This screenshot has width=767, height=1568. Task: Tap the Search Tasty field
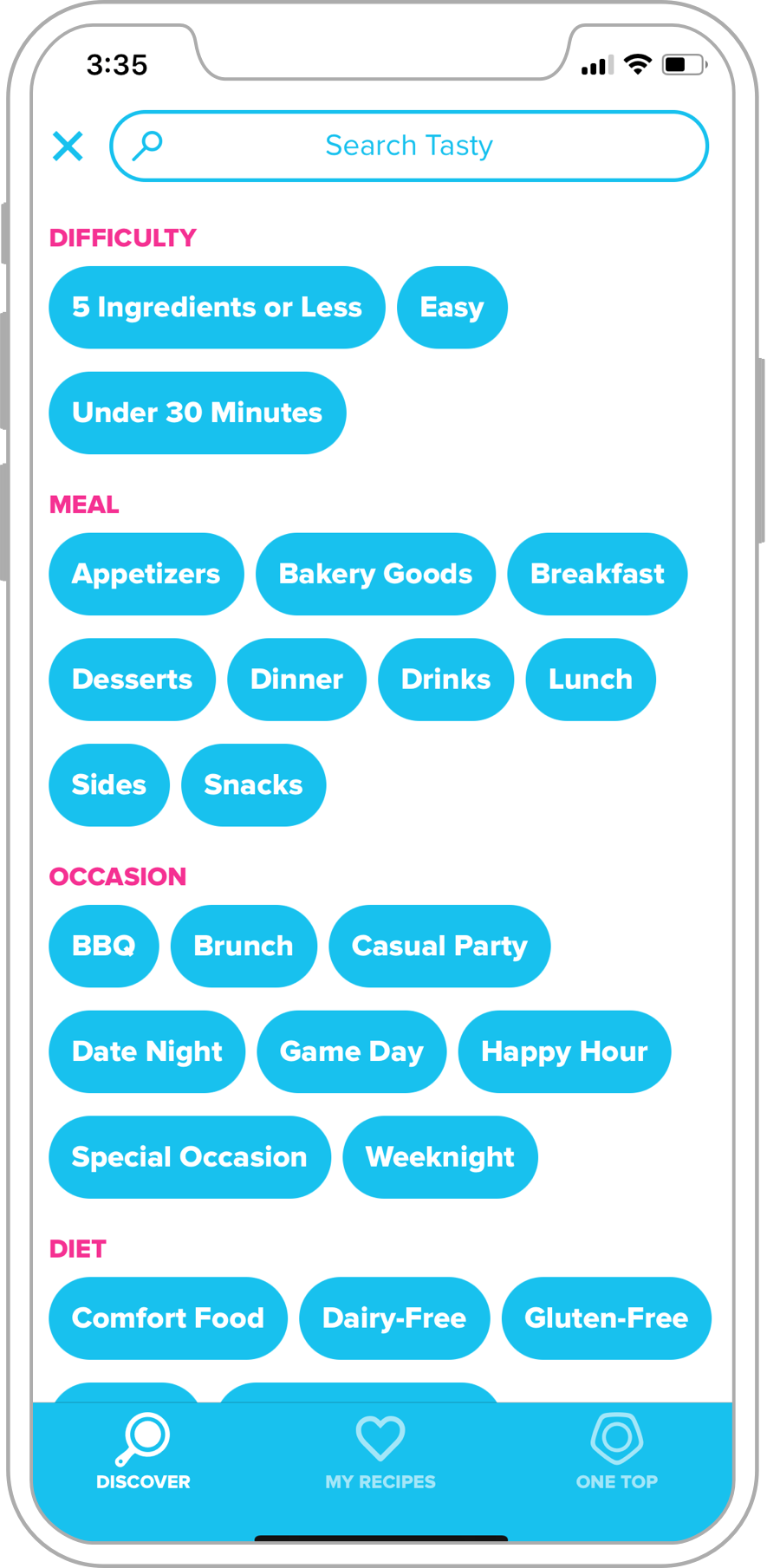(408, 146)
